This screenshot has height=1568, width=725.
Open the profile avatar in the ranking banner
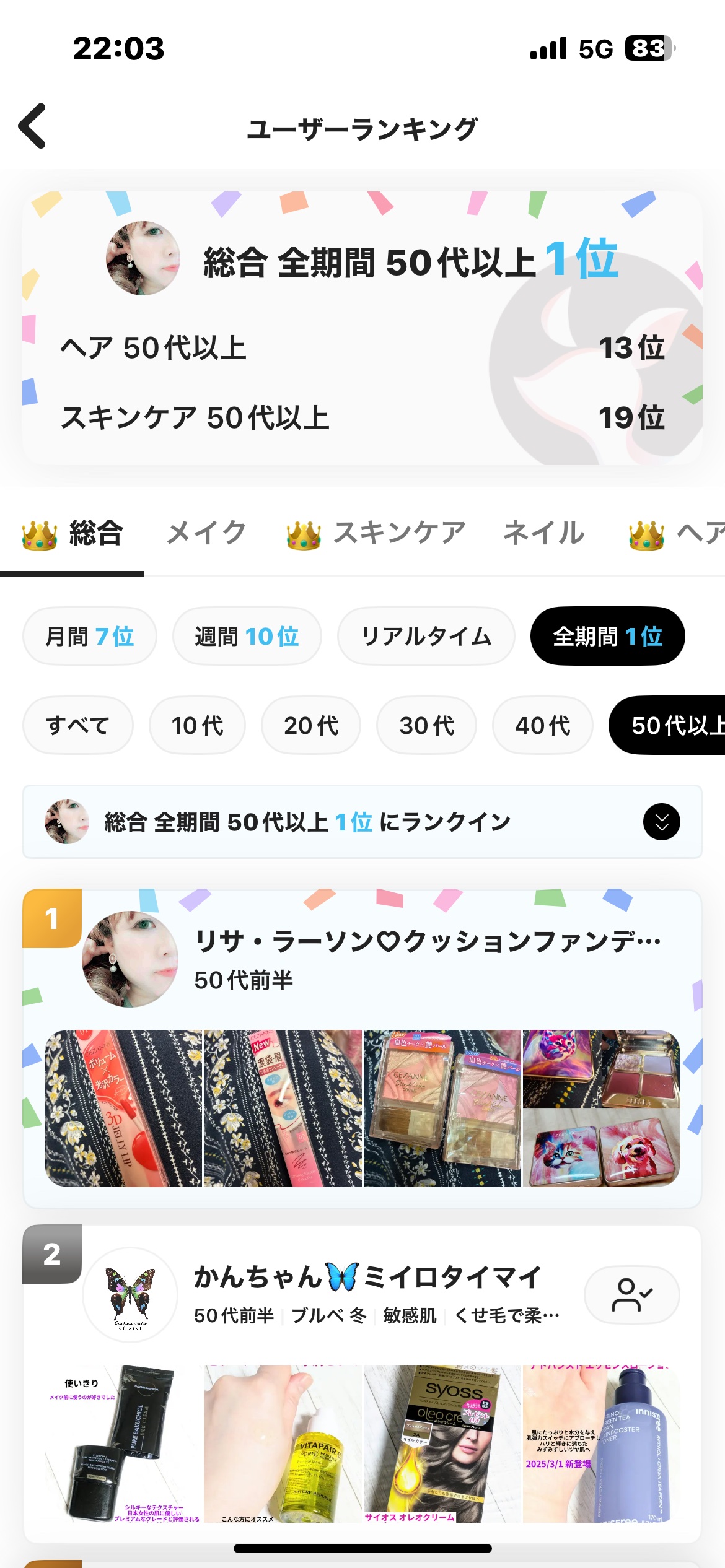(x=144, y=260)
